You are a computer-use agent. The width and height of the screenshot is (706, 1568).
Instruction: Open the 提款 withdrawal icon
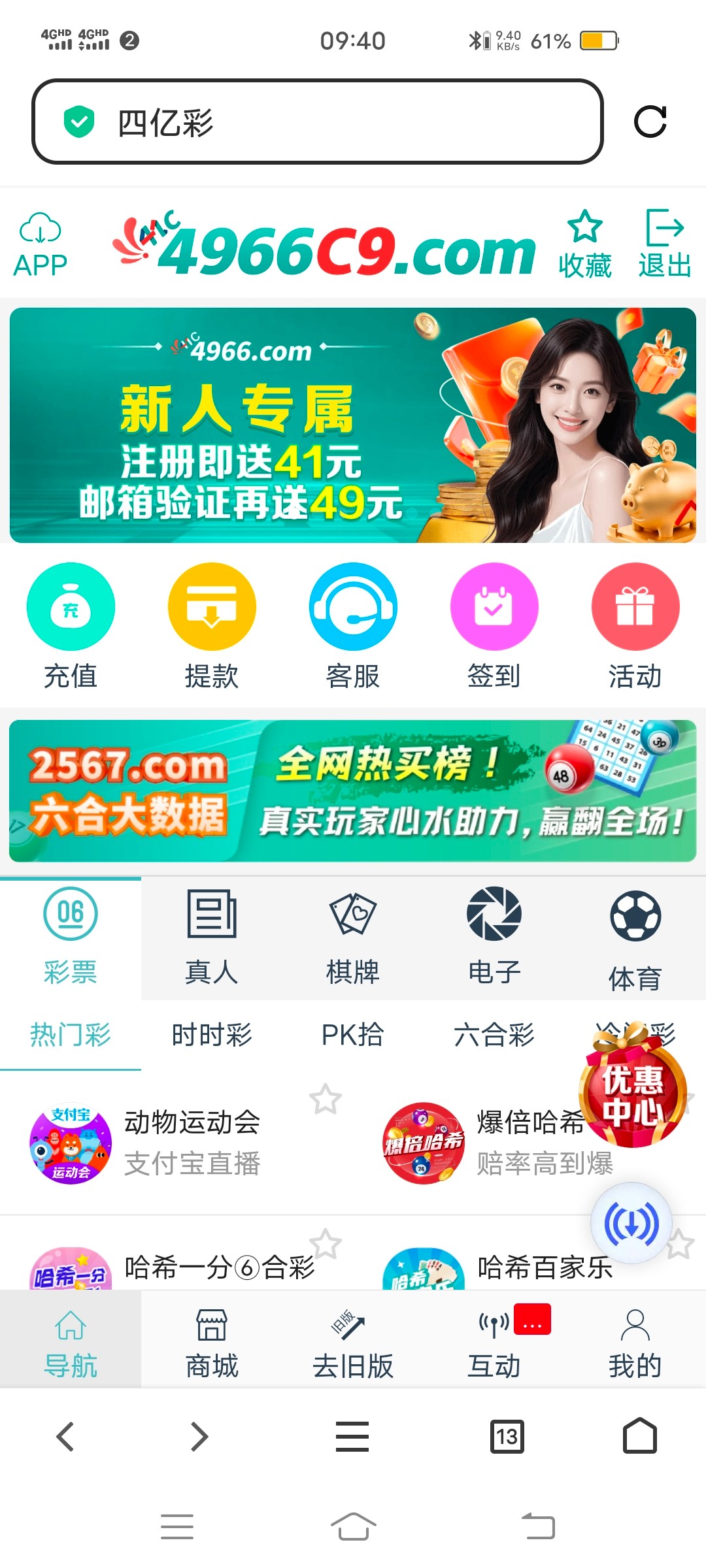(x=212, y=606)
